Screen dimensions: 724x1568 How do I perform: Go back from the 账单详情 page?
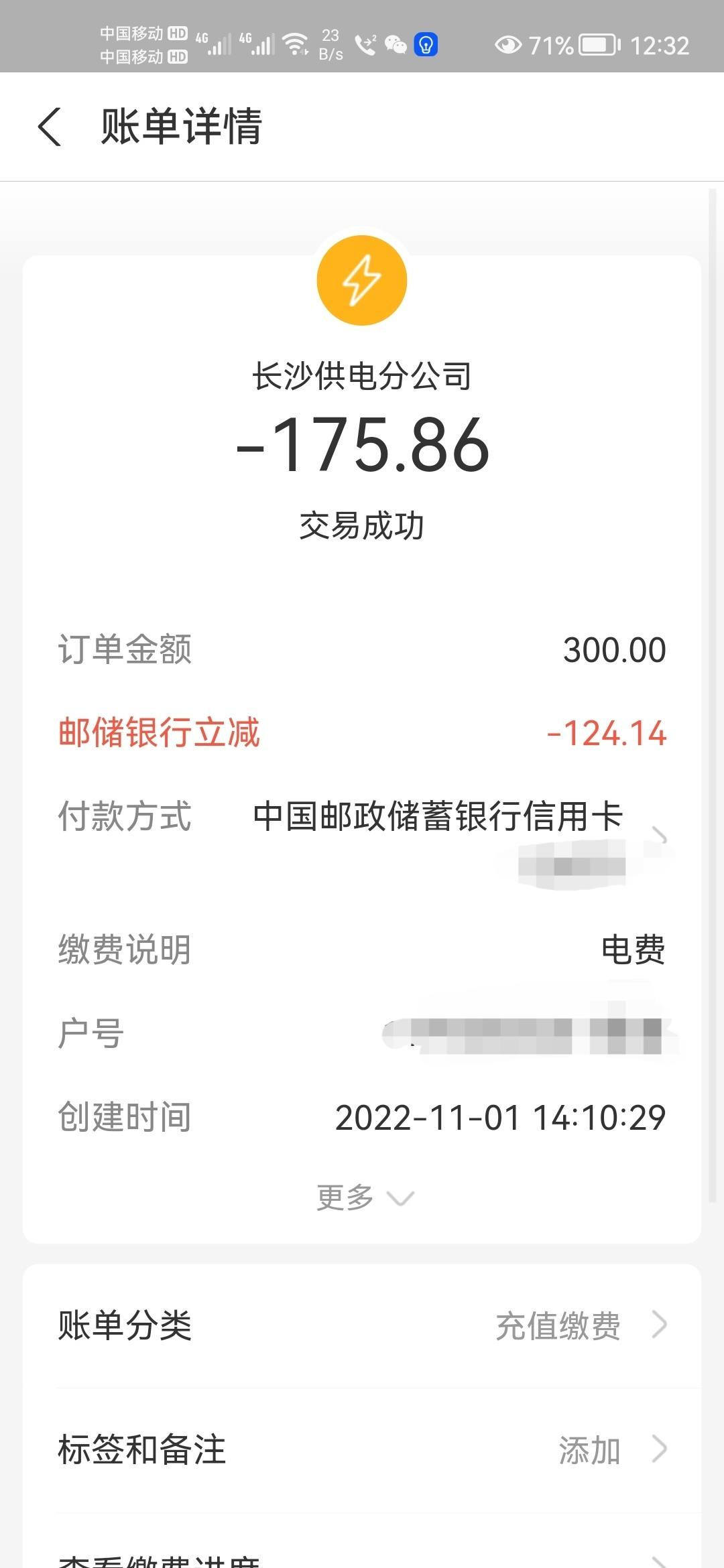[50, 127]
